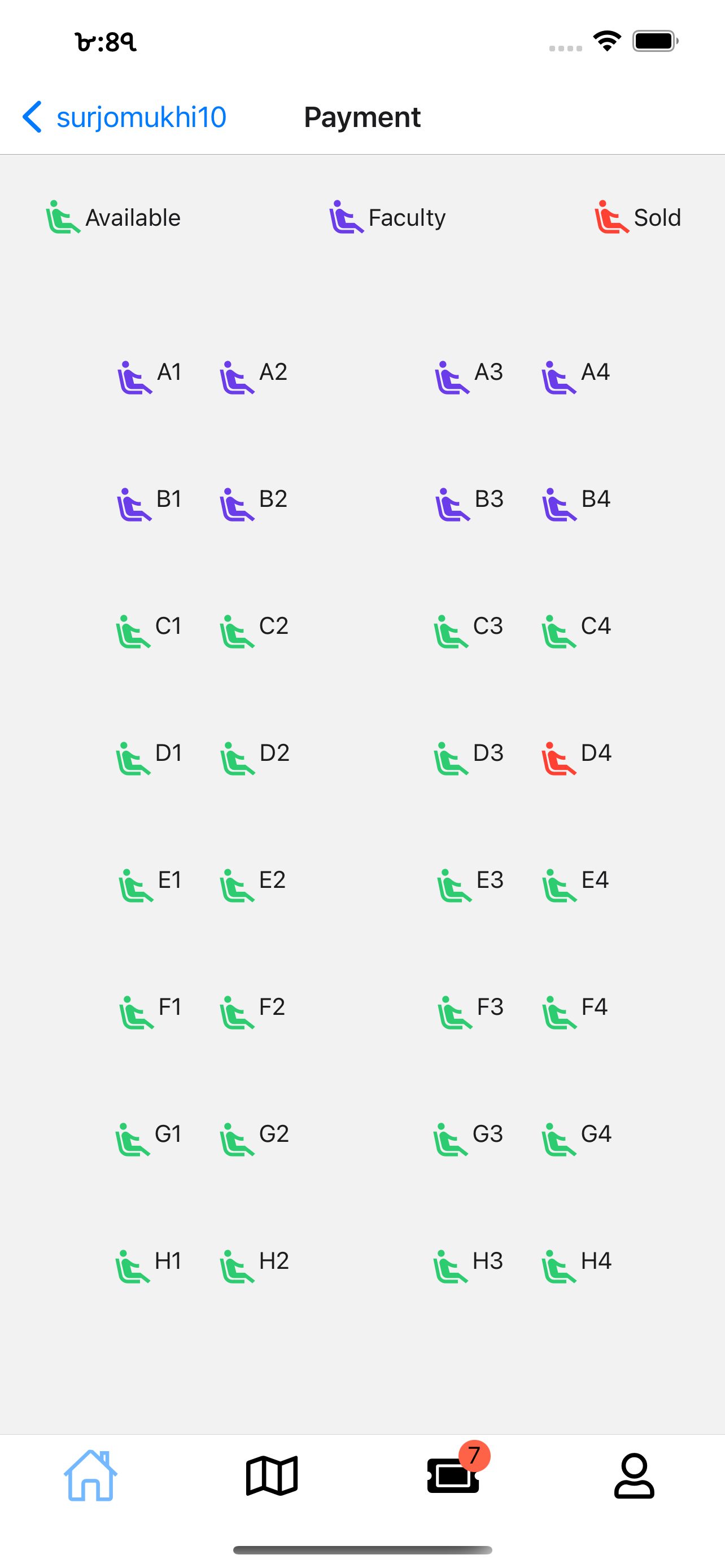Switch to the home tab
Viewport: 725px width, 1568px height.
click(91, 1475)
